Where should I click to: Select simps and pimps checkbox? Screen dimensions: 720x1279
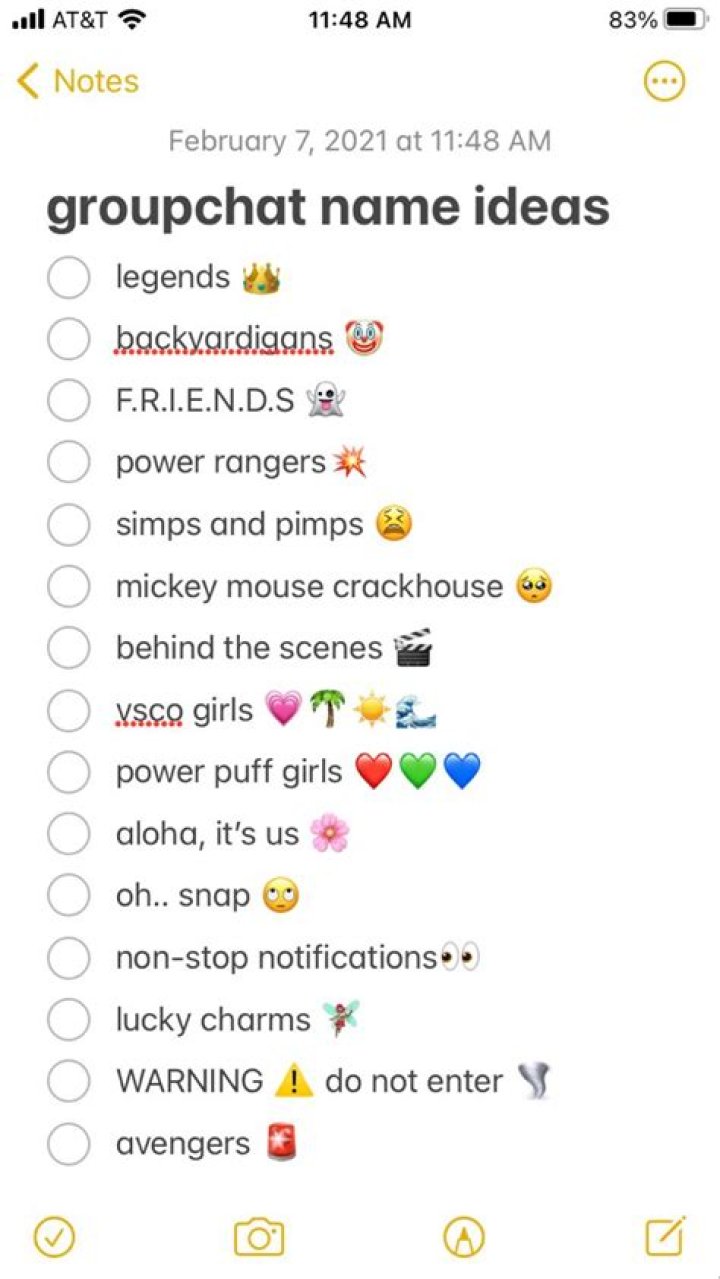pyautogui.click(x=69, y=525)
